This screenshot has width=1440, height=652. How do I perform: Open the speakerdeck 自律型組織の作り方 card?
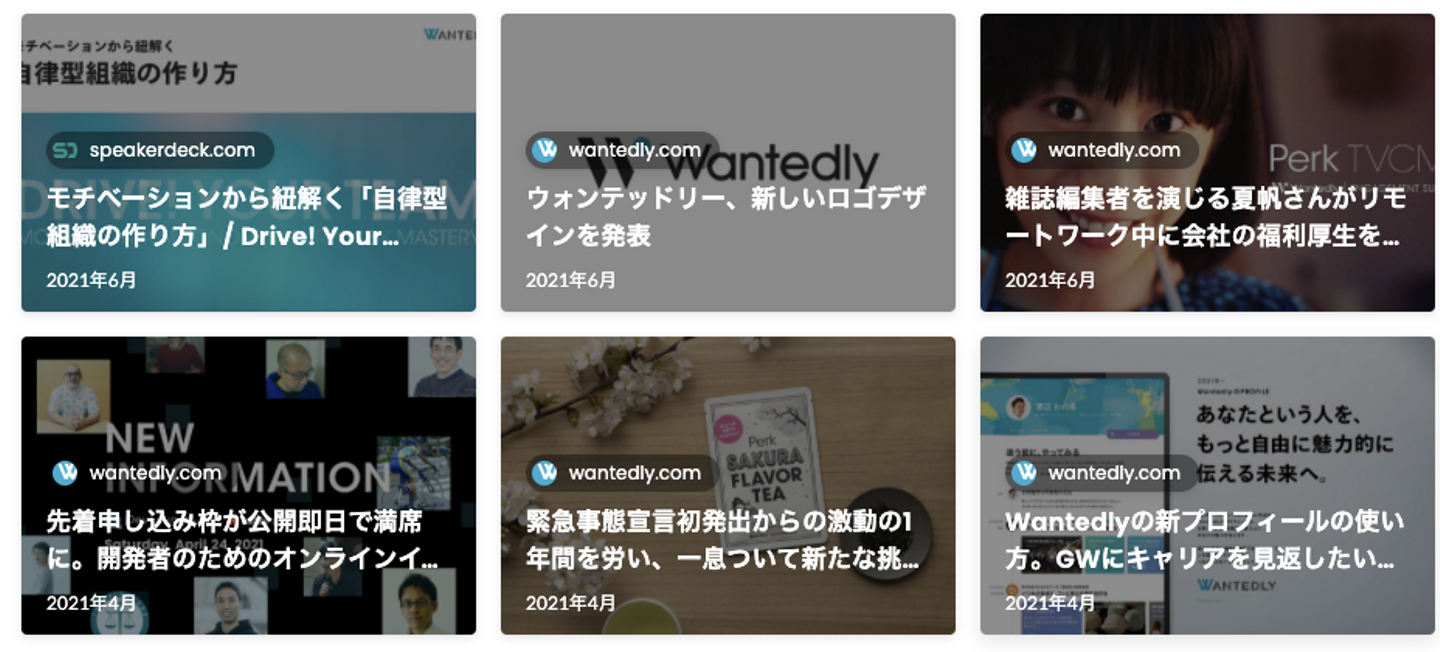(248, 217)
